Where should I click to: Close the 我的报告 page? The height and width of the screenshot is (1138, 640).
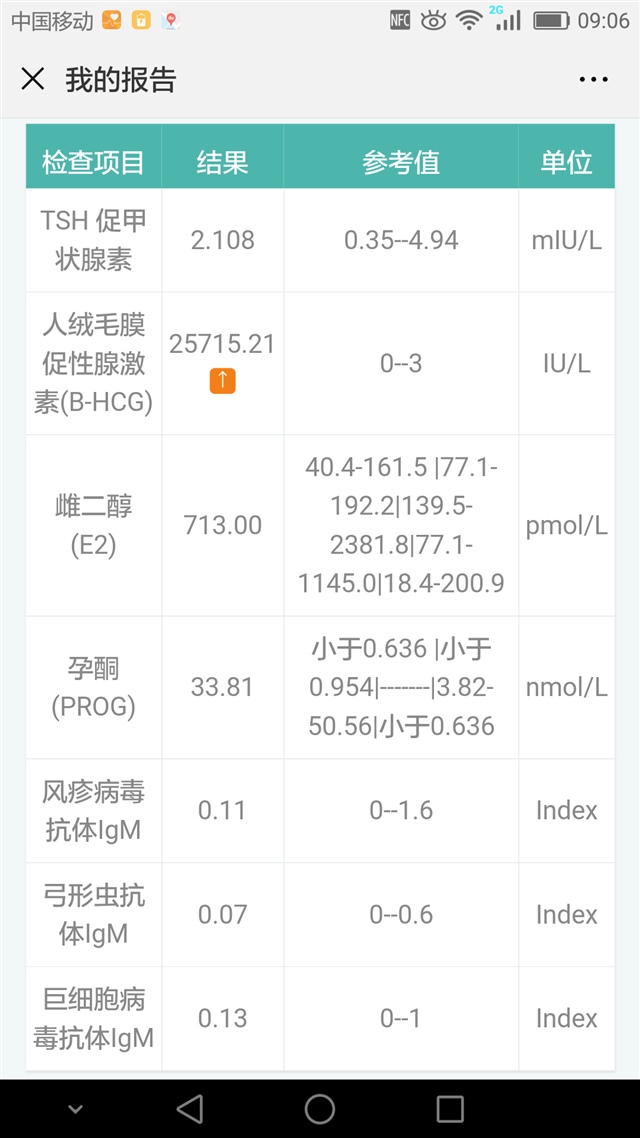tap(33, 79)
